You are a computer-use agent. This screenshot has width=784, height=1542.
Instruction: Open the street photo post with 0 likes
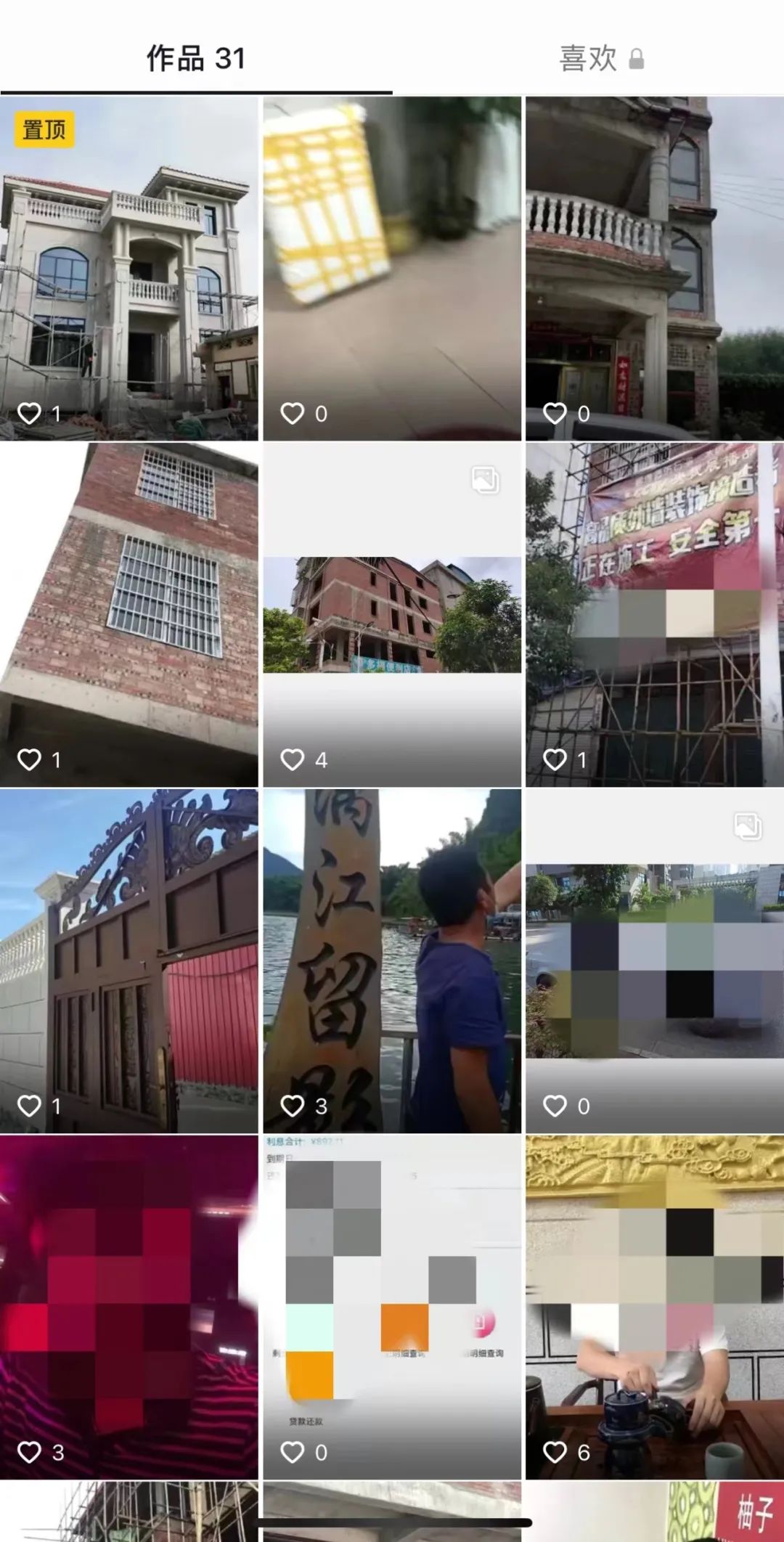(x=654, y=960)
